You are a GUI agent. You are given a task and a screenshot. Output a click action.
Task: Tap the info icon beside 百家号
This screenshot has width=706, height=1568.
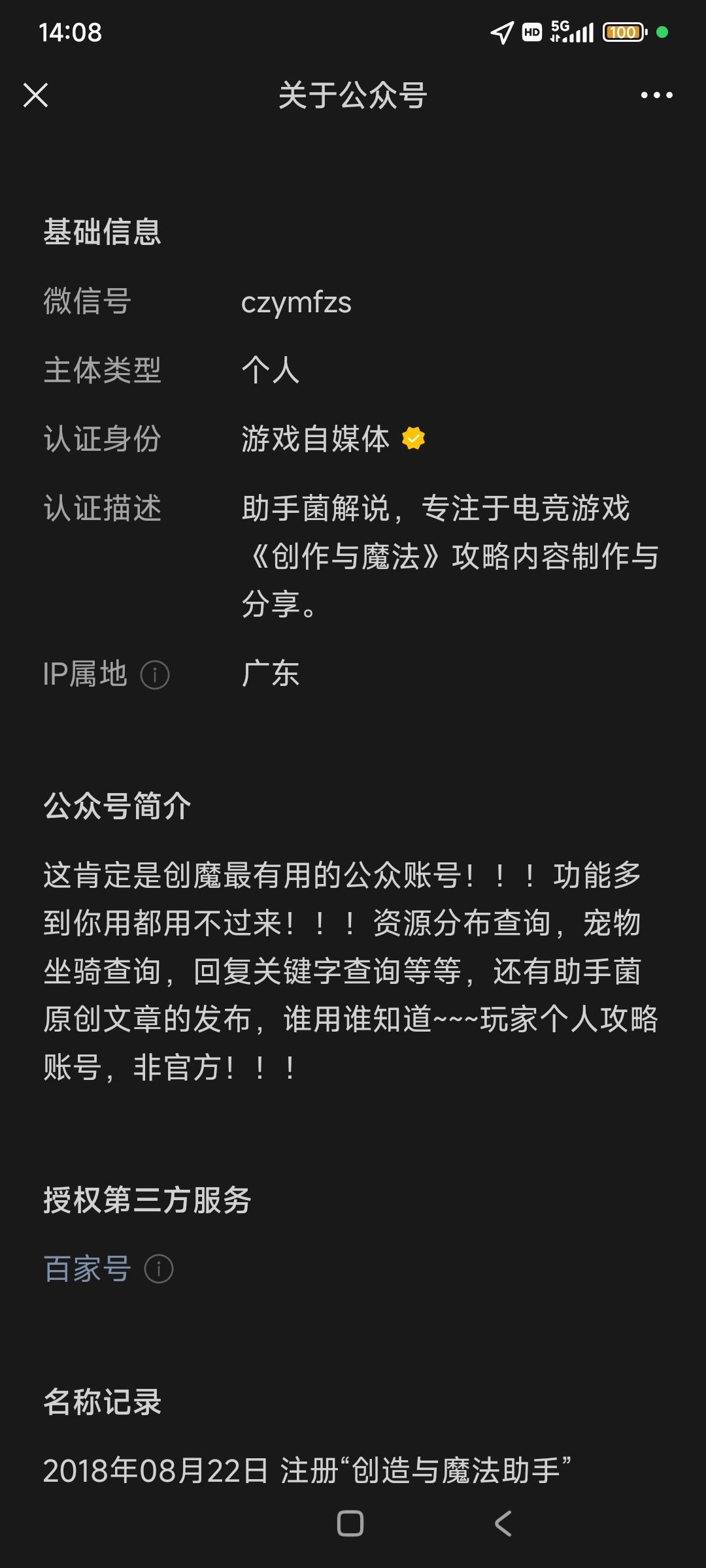point(159,1268)
